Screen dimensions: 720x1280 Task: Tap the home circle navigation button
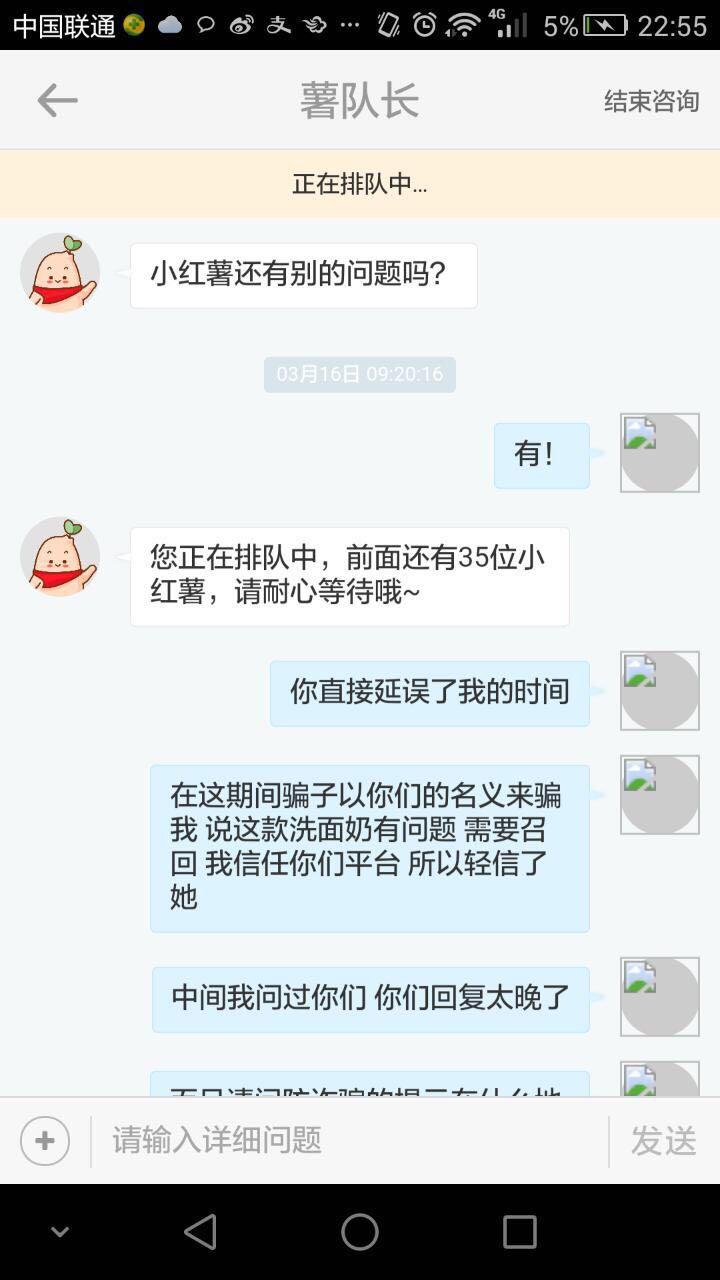click(360, 1234)
